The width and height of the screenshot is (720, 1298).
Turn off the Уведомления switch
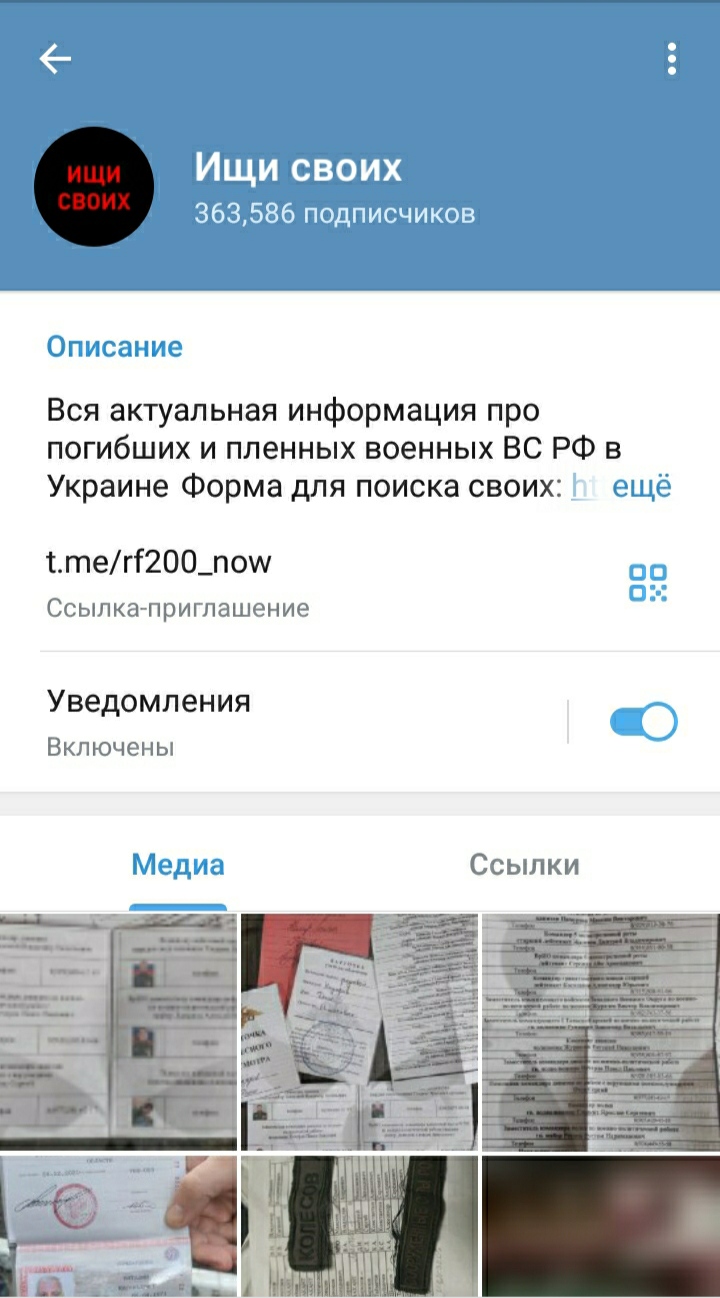[643, 722]
